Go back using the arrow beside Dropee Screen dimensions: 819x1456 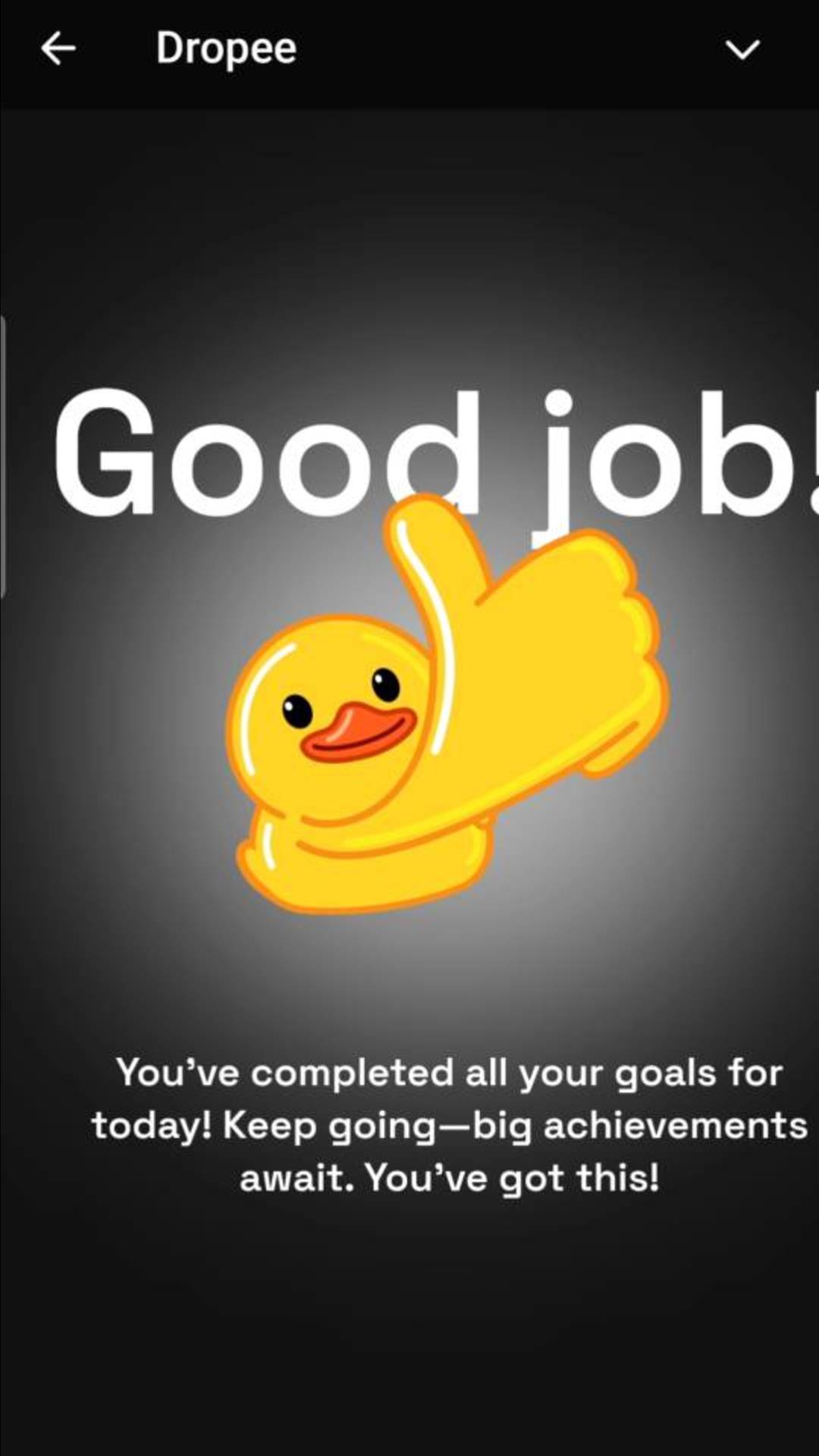click(x=58, y=49)
